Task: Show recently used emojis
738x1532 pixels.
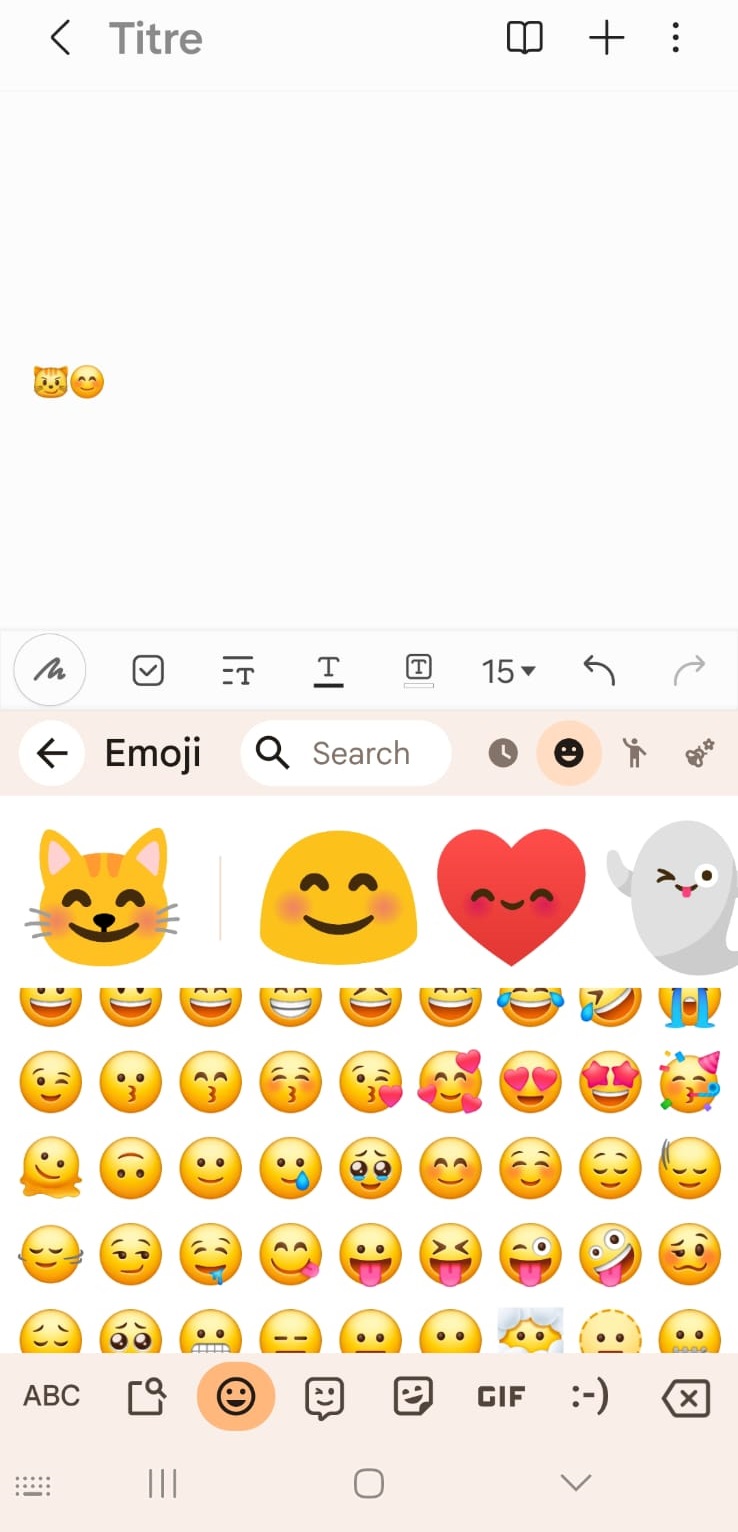Action: 503,753
